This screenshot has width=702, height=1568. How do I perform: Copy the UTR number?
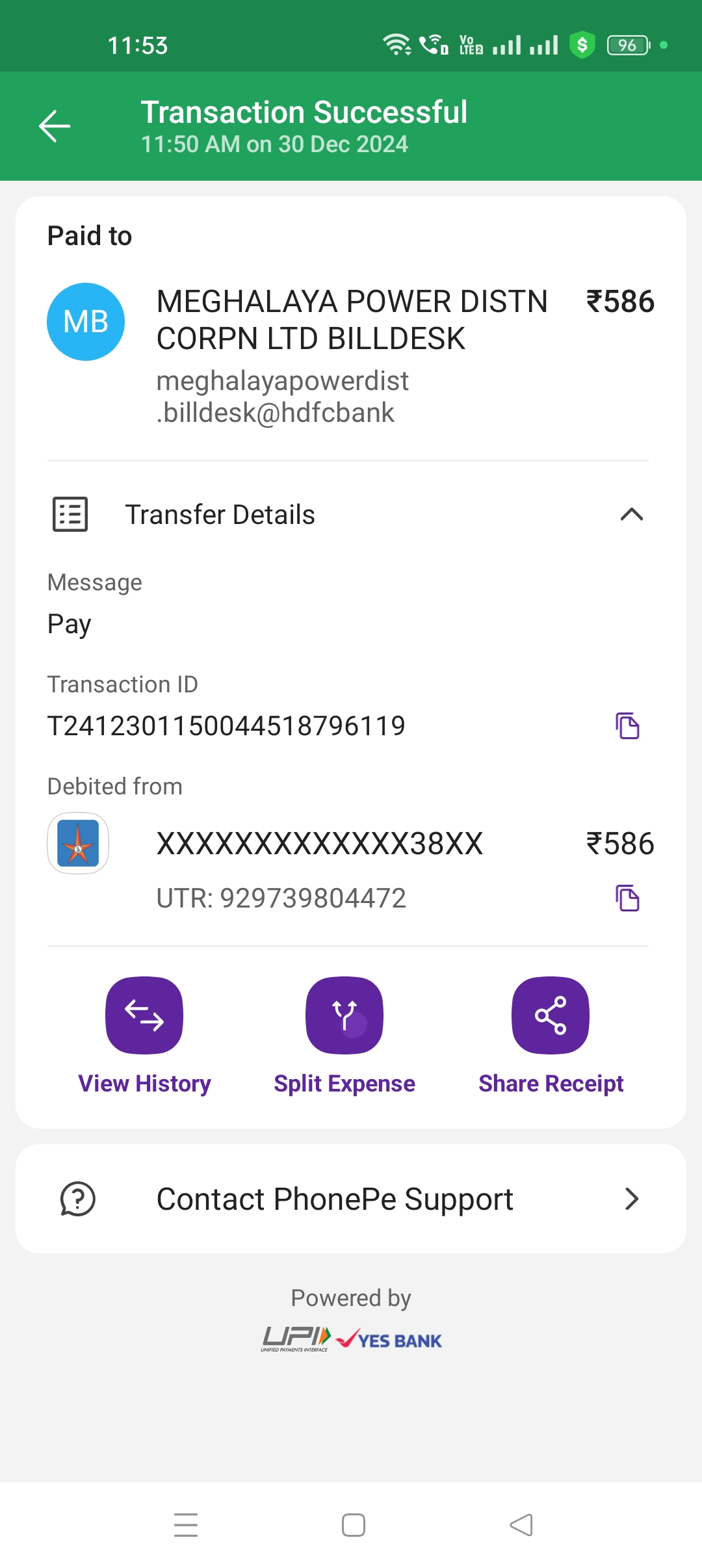627,898
